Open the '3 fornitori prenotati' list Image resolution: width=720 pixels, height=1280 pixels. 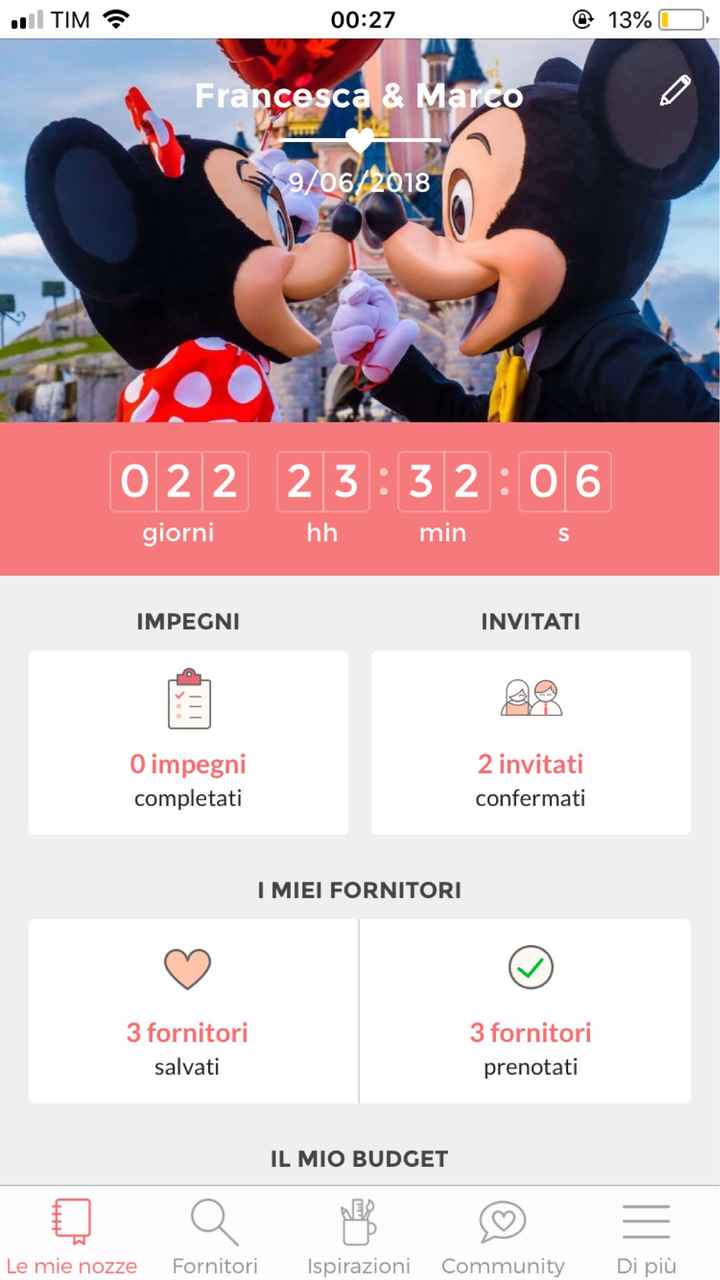531,1048
